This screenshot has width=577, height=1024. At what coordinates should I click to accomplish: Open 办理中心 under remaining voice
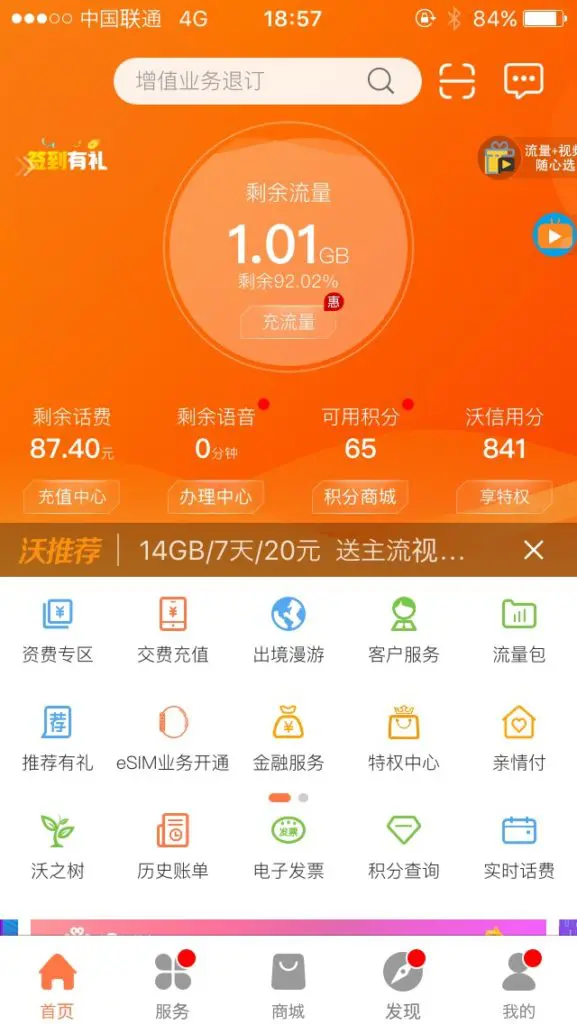pos(216,497)
